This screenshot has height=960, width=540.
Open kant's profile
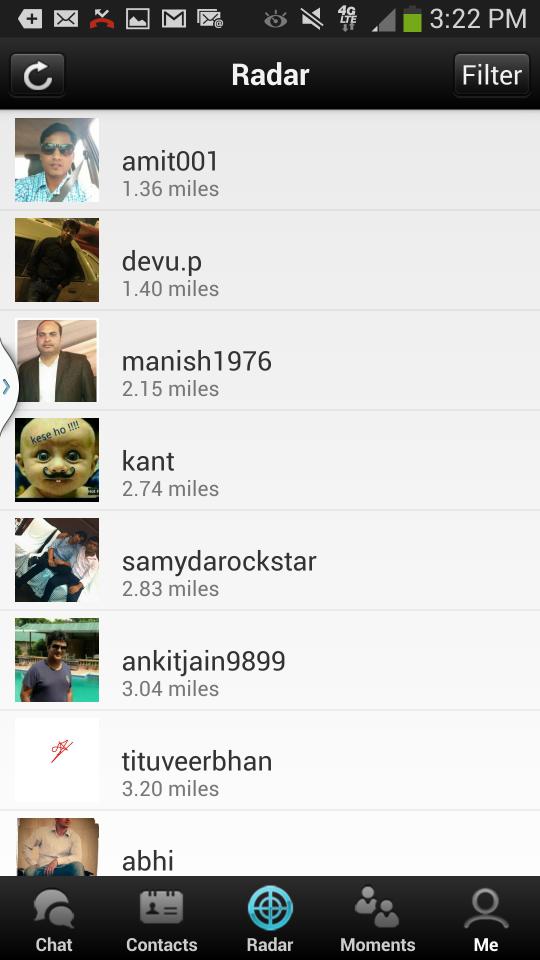tap(270, 460)
